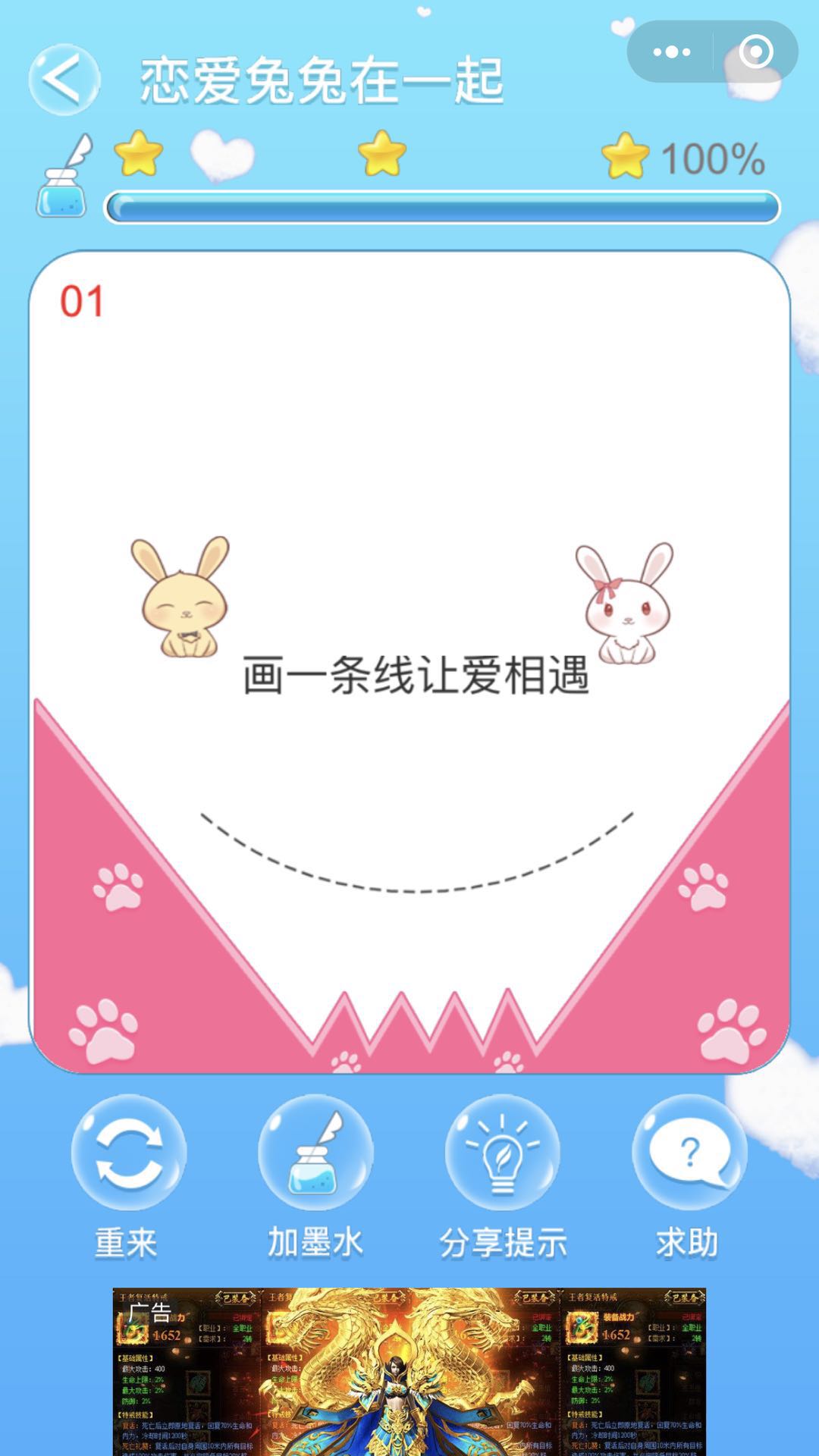Close the mini program with the circle icon

(x=755, y=52)
